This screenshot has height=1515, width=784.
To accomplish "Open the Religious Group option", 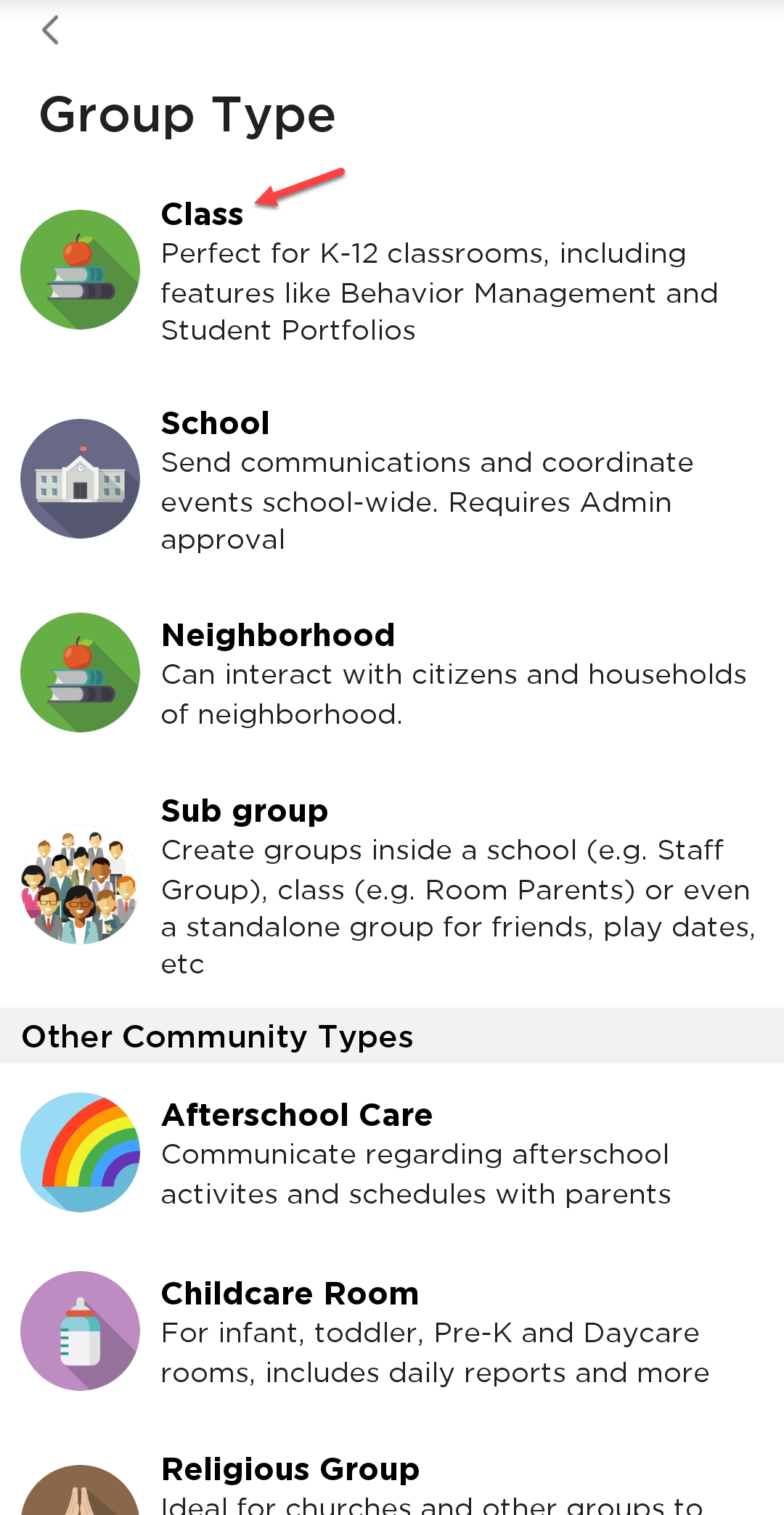I will tap(290, 1469).
